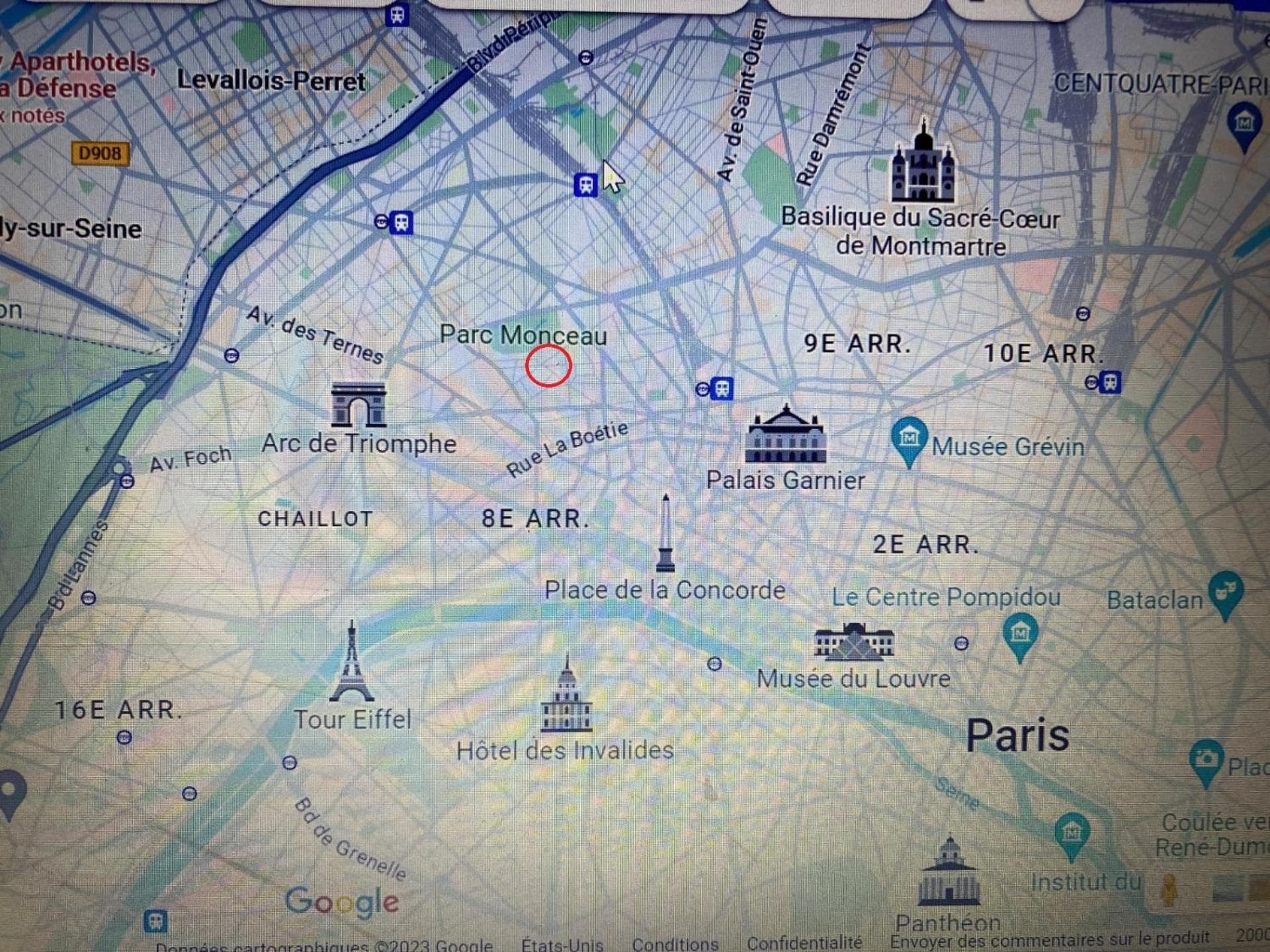Screen dimensions: 1270x952
Task: Select the Bataclan venue marker
Action: (1226, 593)
